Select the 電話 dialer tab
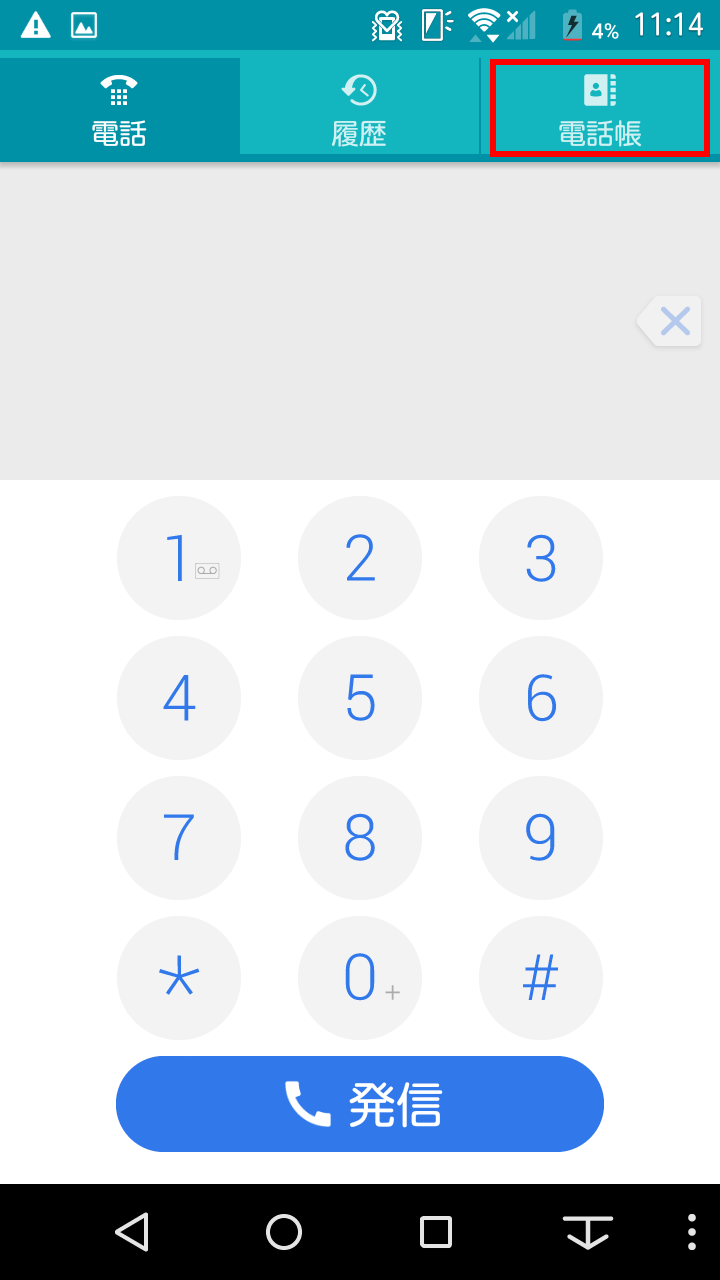Viewport: 720px width, 1280px height. pyautogui.click(x=120, y=108)
